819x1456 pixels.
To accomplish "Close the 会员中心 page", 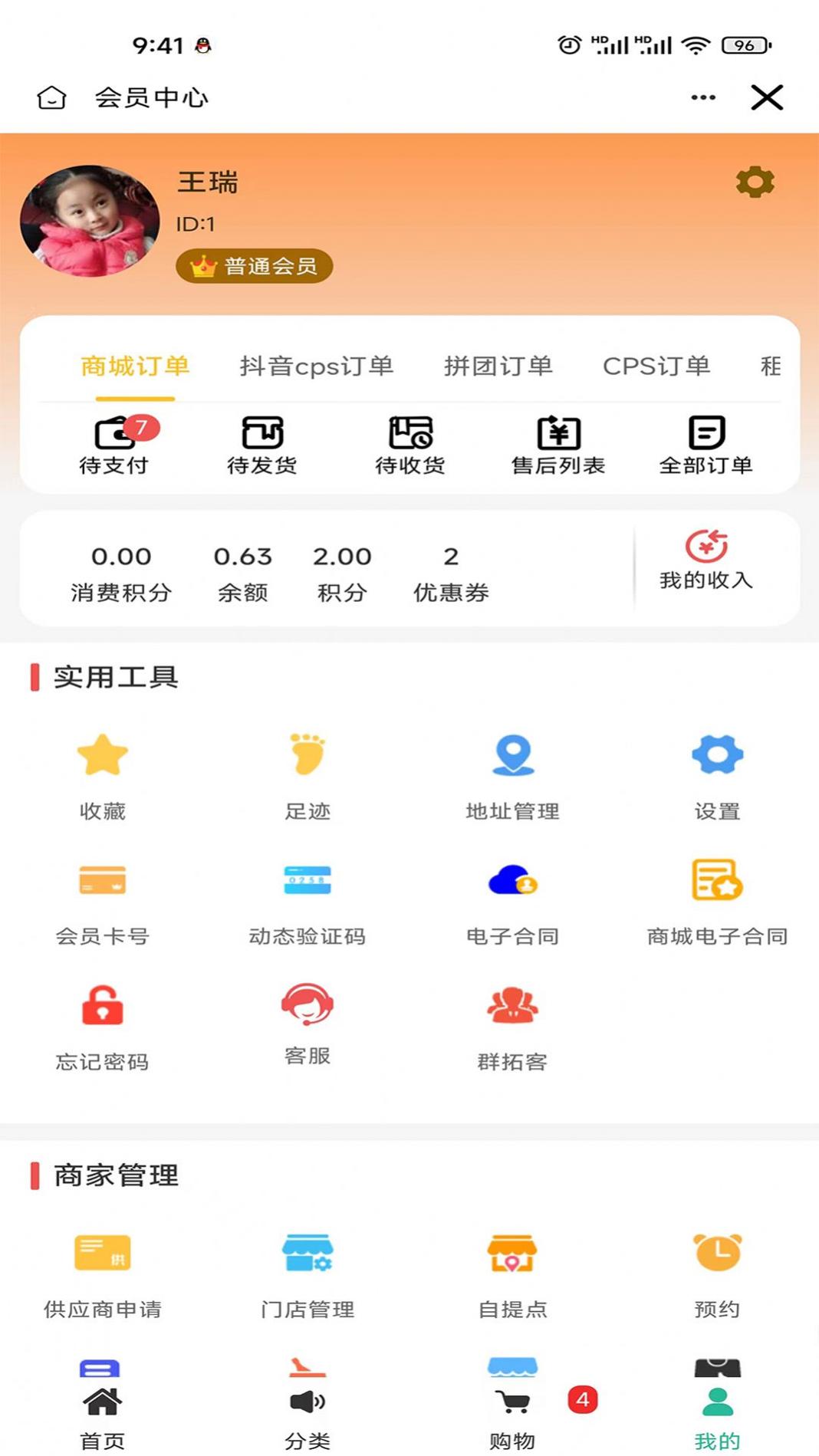I will pos(766,97).
